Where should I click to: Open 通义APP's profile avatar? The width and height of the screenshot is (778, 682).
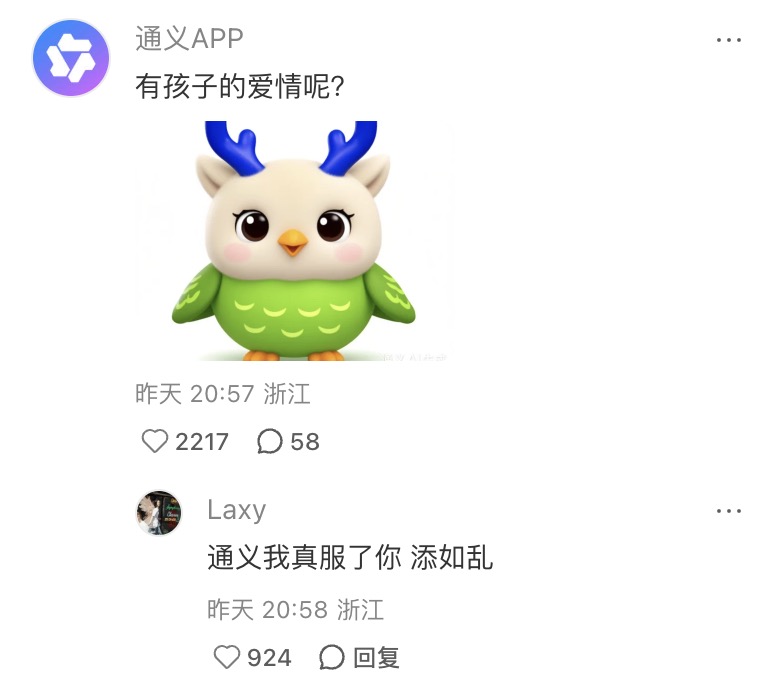tap(70, 58)
